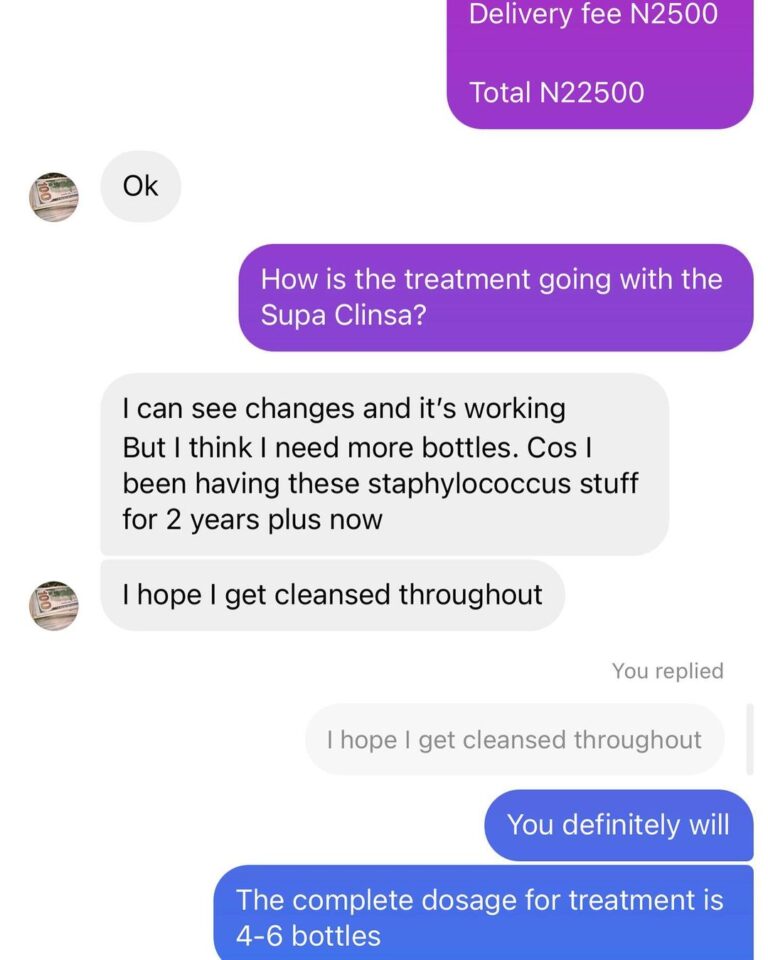Jump to the quoted 'I hope I get cleansed throughout' message

click(514, 740)
